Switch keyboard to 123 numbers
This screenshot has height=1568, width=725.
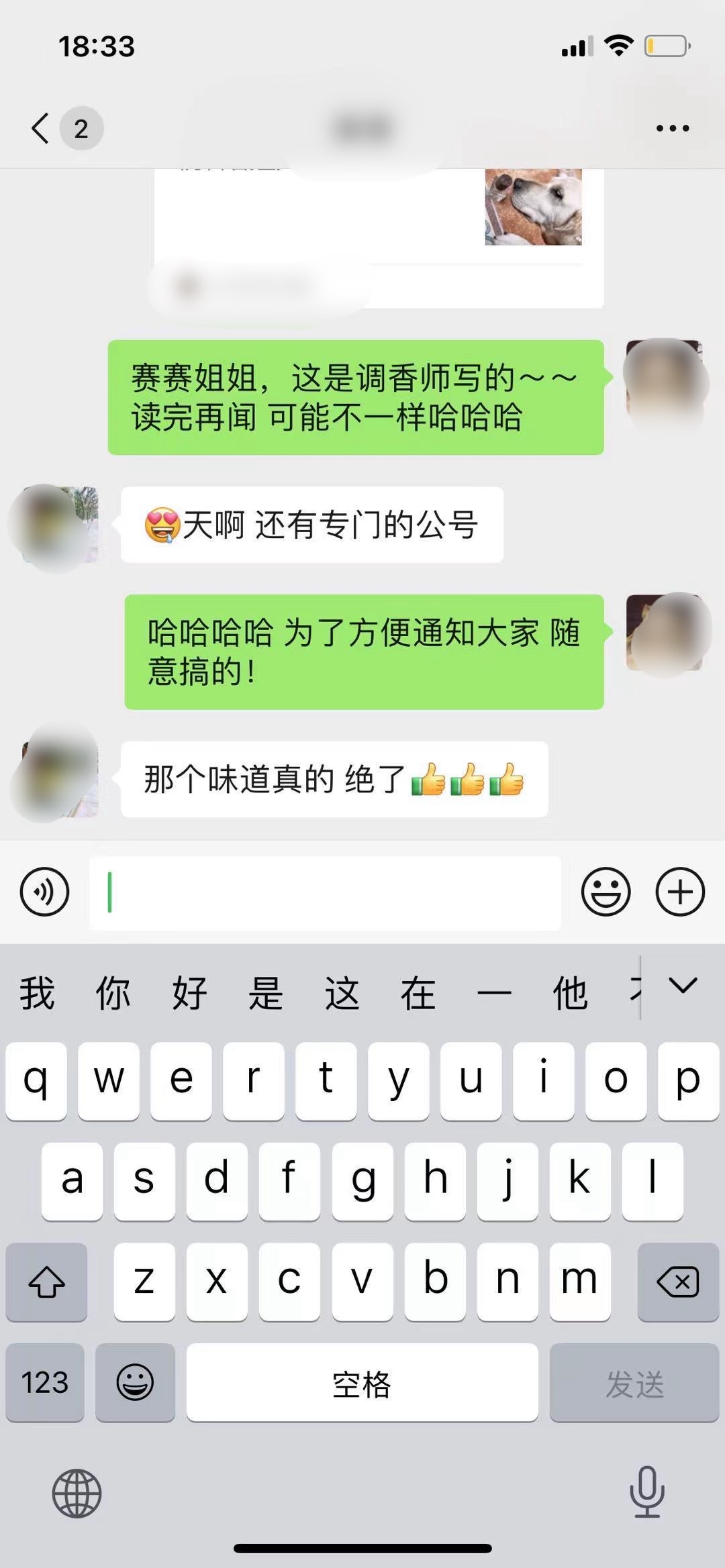[x=45, y=1382]
